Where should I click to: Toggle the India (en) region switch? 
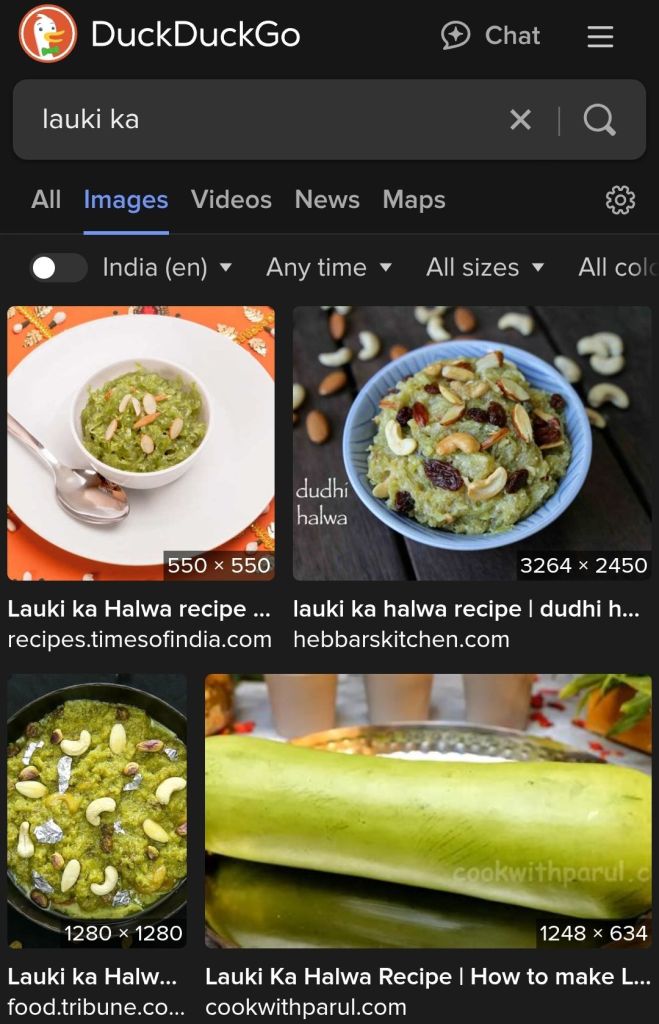(58, 268)
